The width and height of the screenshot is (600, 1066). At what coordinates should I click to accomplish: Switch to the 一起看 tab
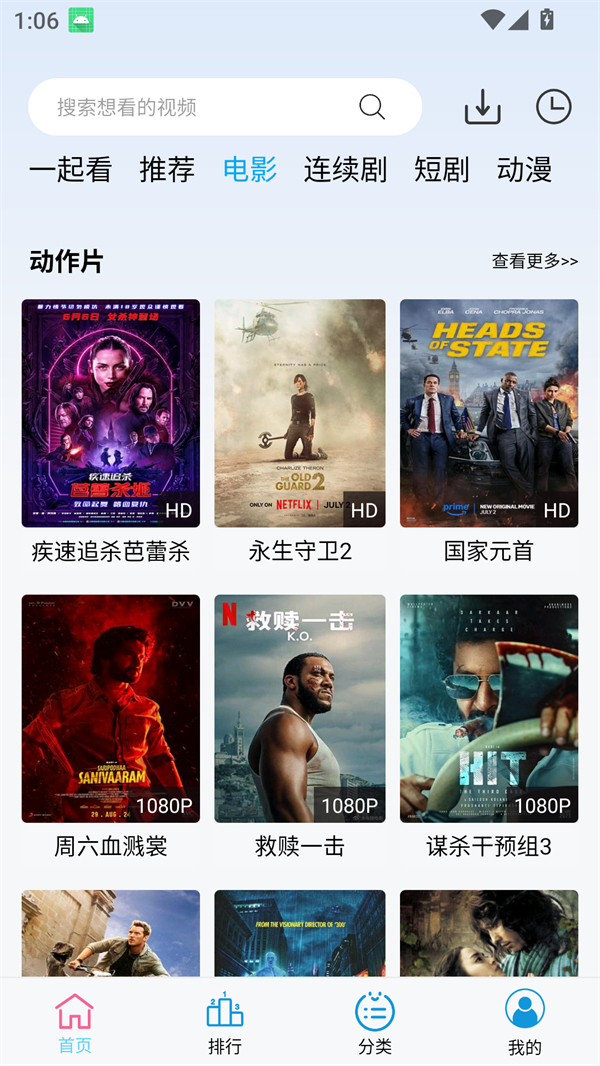point(70,170)
